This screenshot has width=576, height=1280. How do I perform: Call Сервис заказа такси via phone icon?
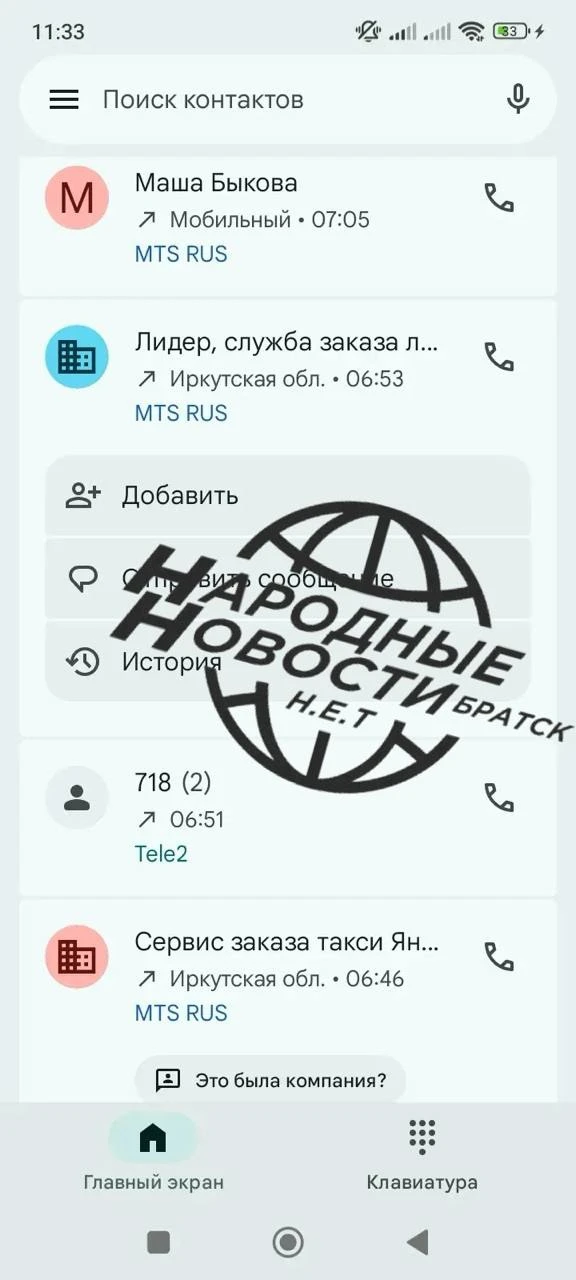(499, 956)
